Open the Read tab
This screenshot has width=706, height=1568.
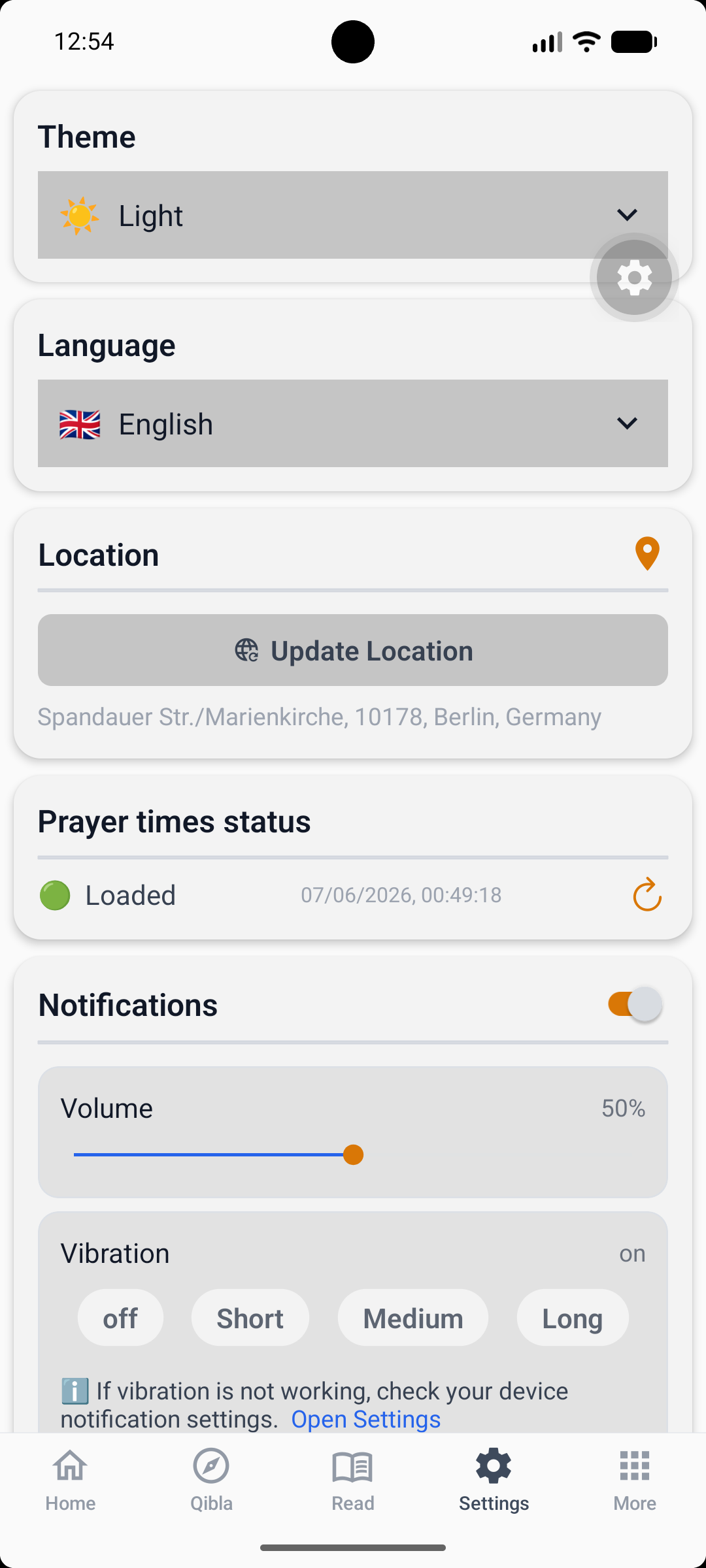(x=353, y=1480)
